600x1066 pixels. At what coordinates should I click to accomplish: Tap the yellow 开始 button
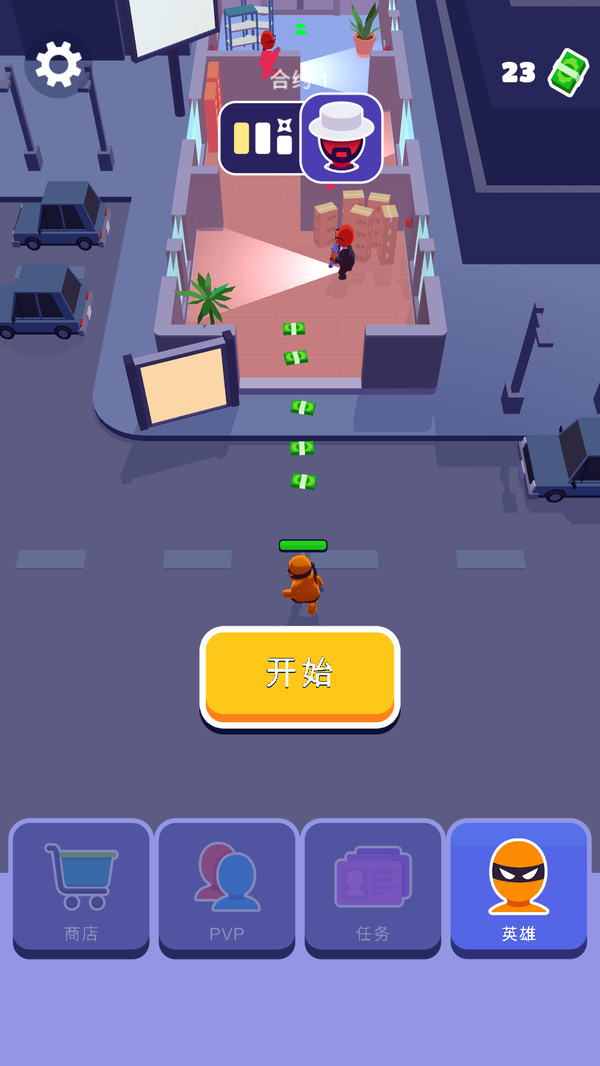pos(300,675)
